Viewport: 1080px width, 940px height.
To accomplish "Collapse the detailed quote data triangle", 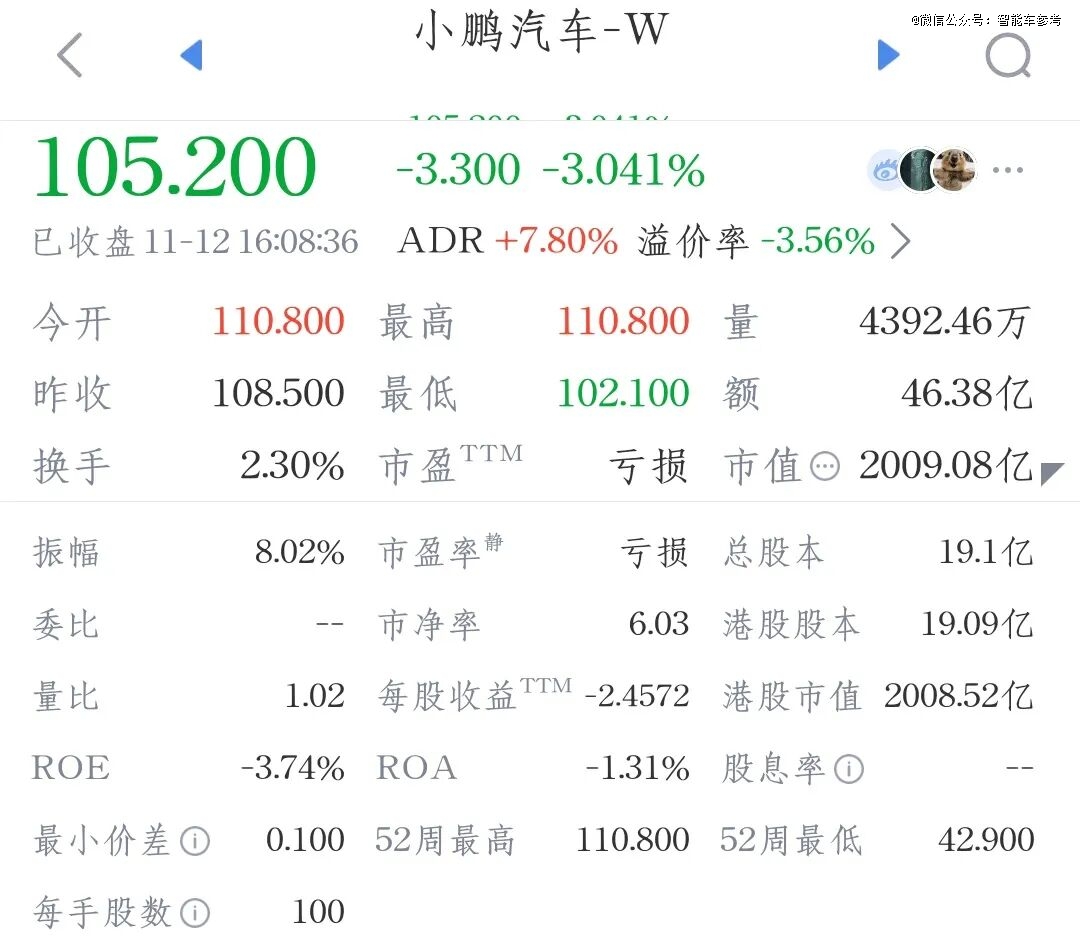I will click(x=1051, y=474).
